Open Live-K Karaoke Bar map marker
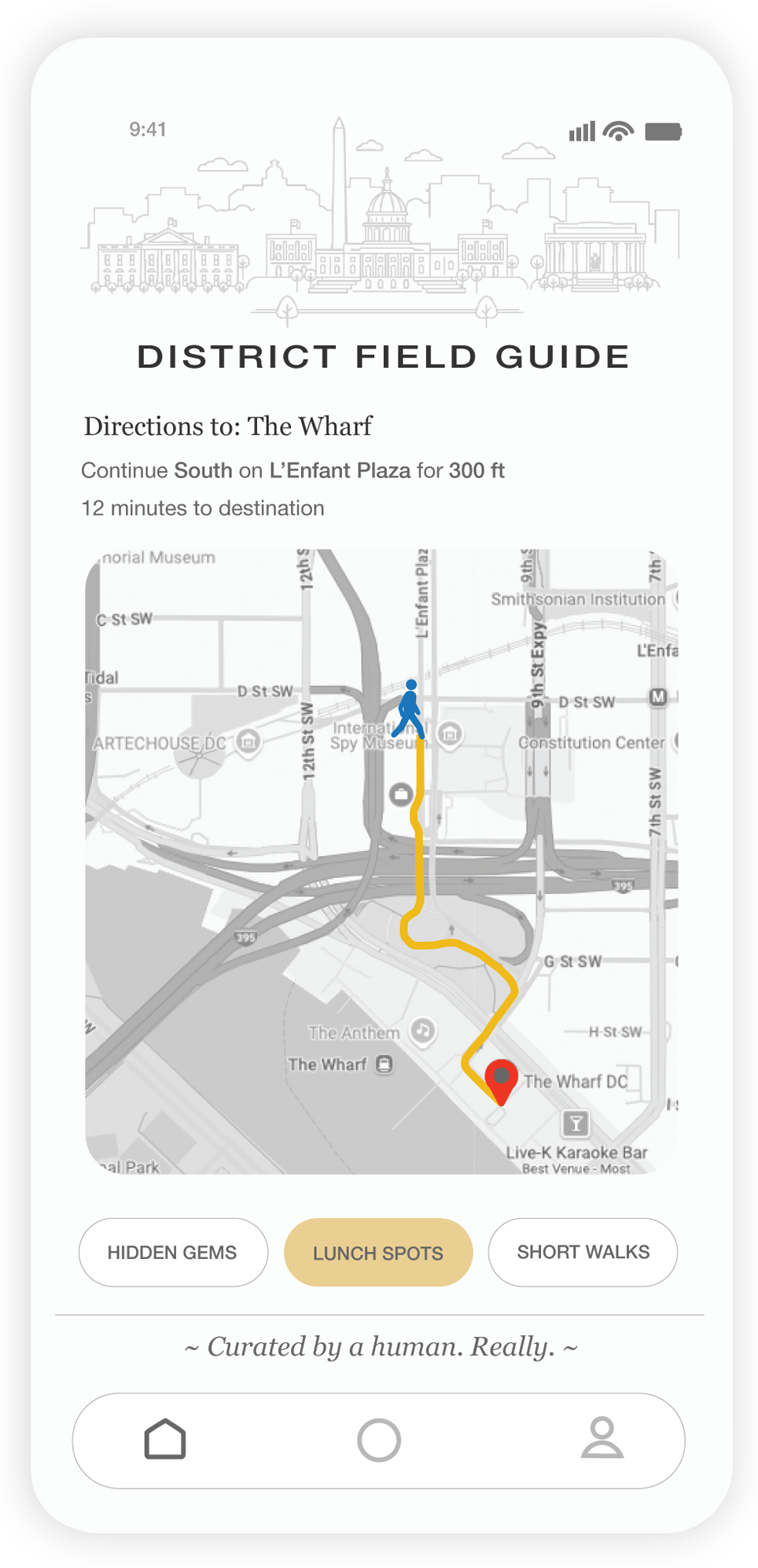Screen dimensions: 758x1568 (576, 1124)
